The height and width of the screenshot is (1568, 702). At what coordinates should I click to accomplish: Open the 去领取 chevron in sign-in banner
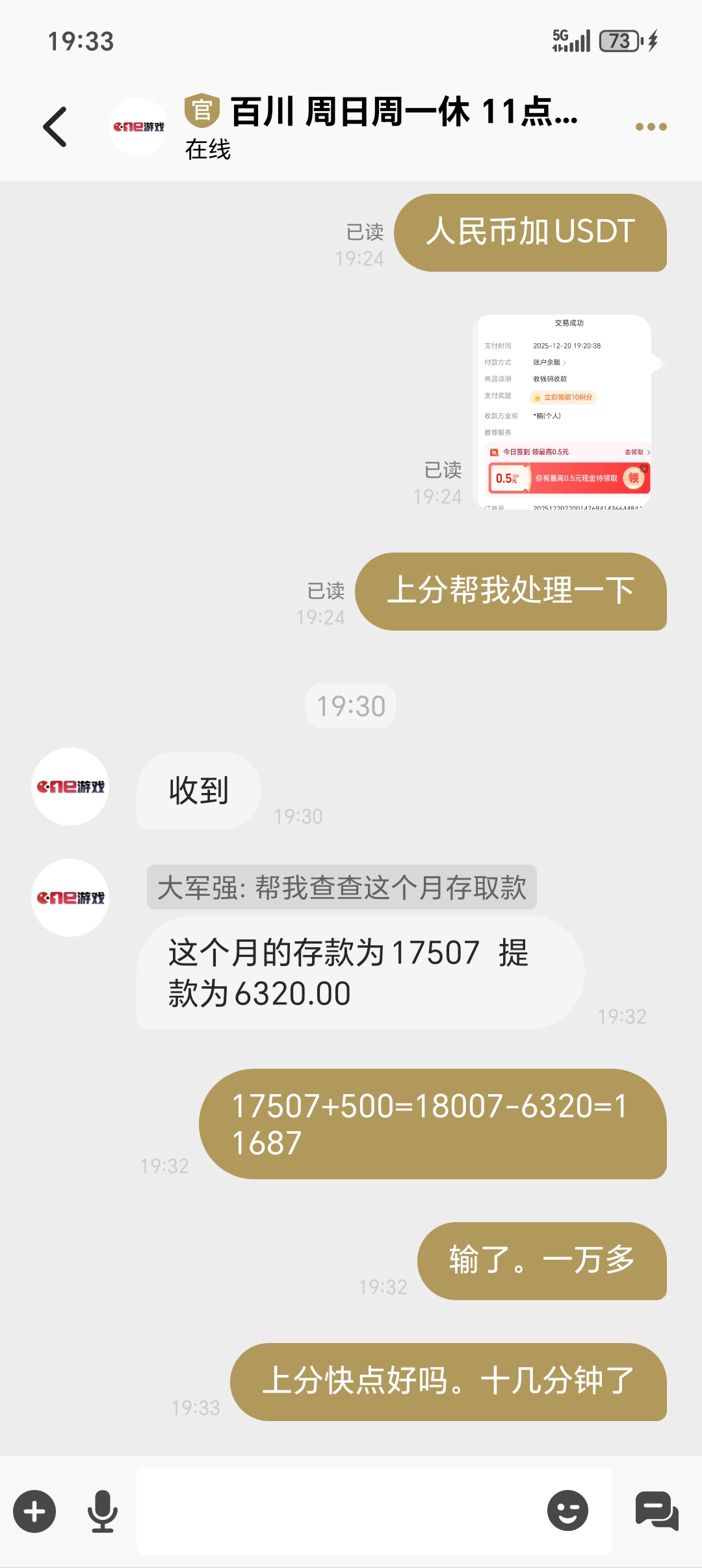point(649,452)
